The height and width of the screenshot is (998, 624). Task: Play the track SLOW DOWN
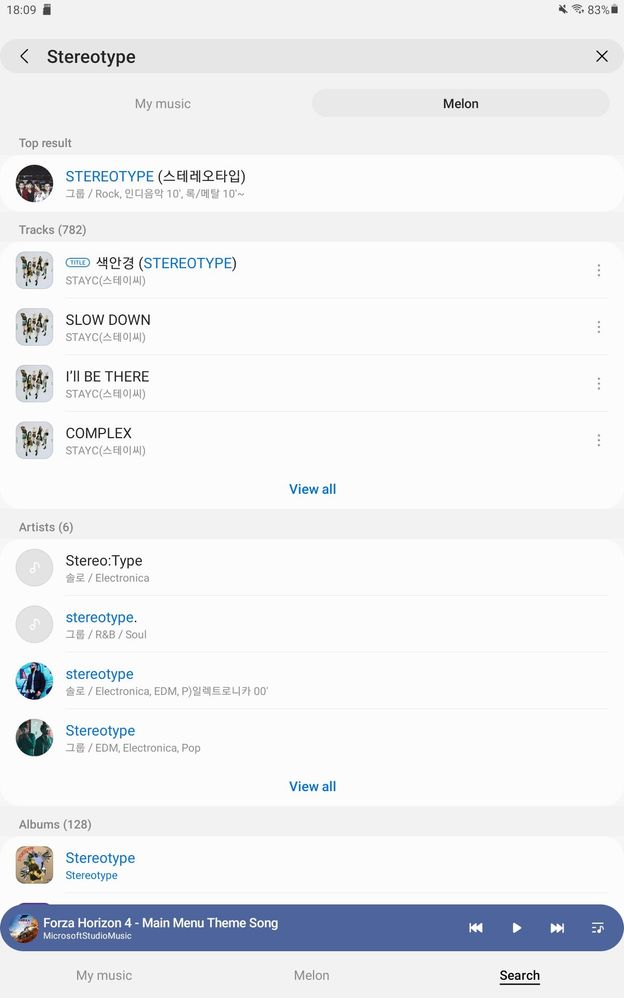tap(300, 327)
